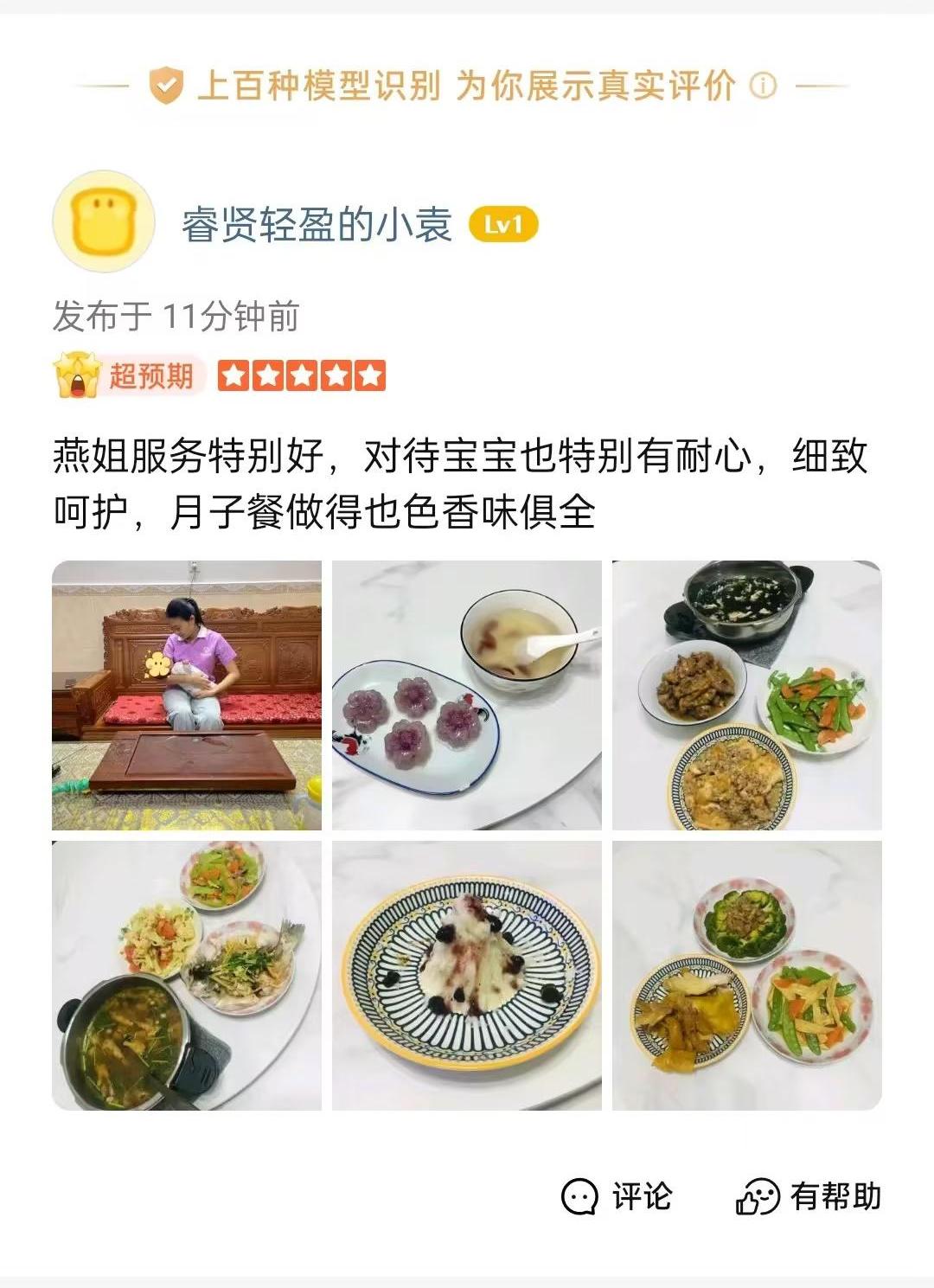Mark the review as 有帮助
Screen dimensions: 934x1288
[x=809, y=1197]
